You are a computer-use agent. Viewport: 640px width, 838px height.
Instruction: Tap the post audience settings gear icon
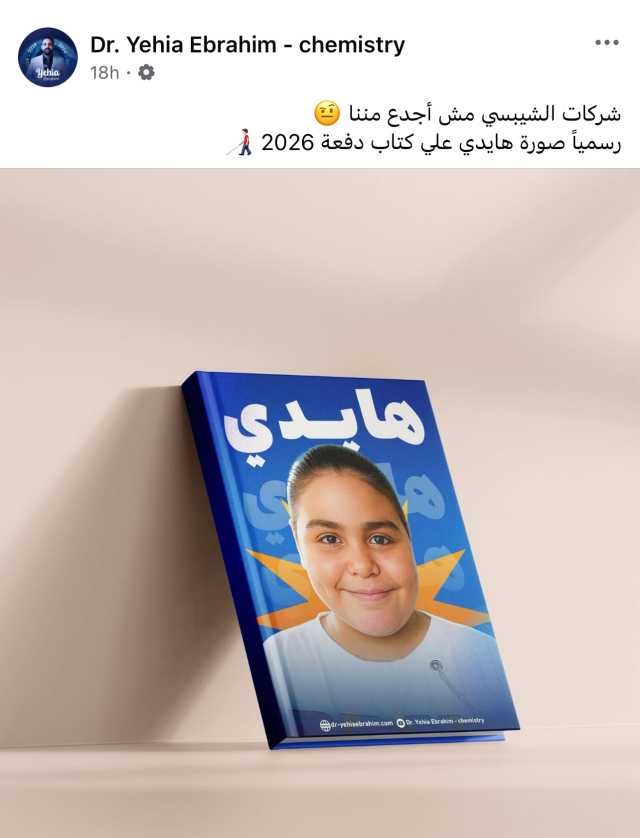[x=146, y=72]
